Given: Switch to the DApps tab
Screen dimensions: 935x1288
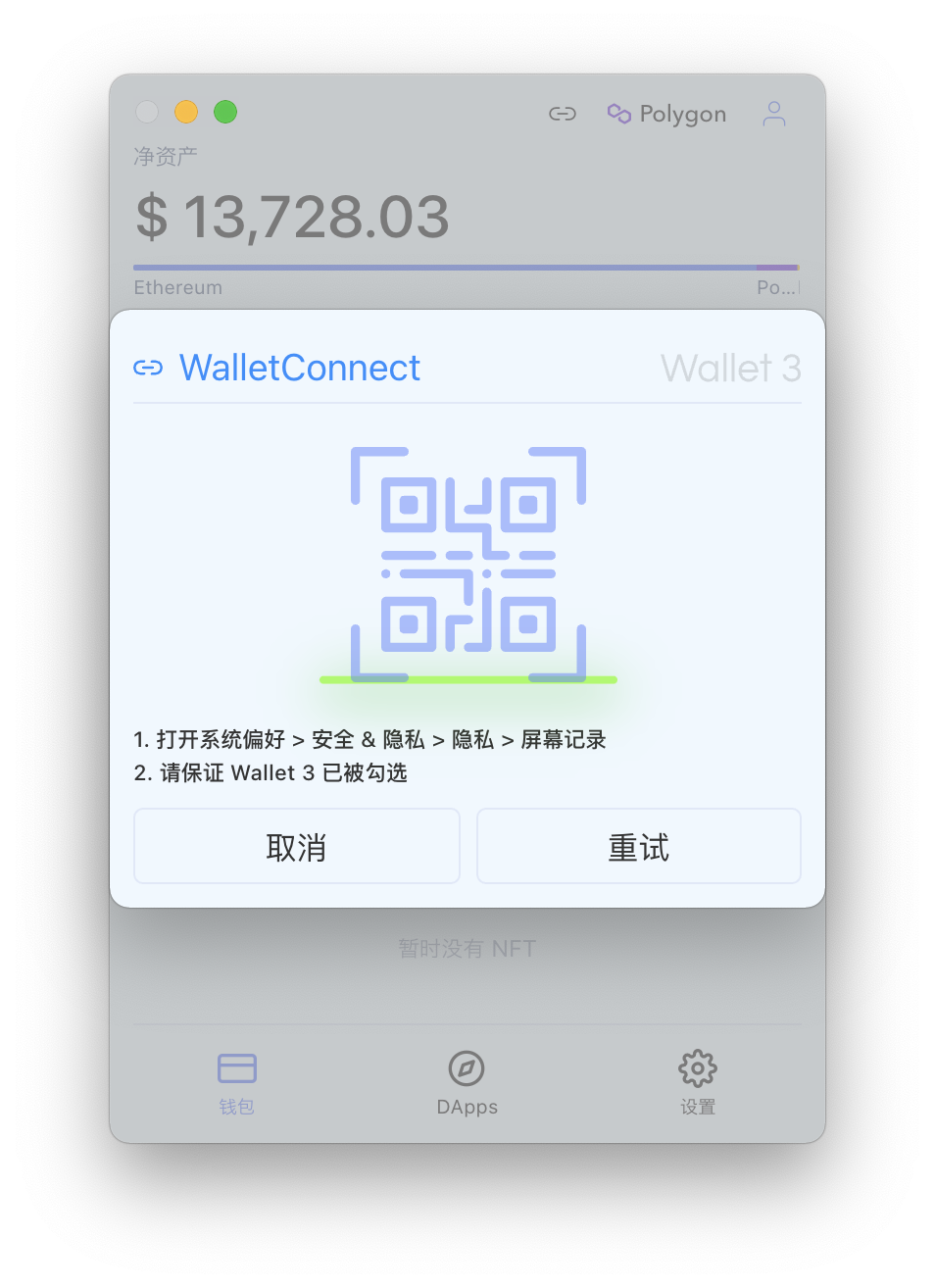Looking at the screenshot, I should tap(467, 1082).
